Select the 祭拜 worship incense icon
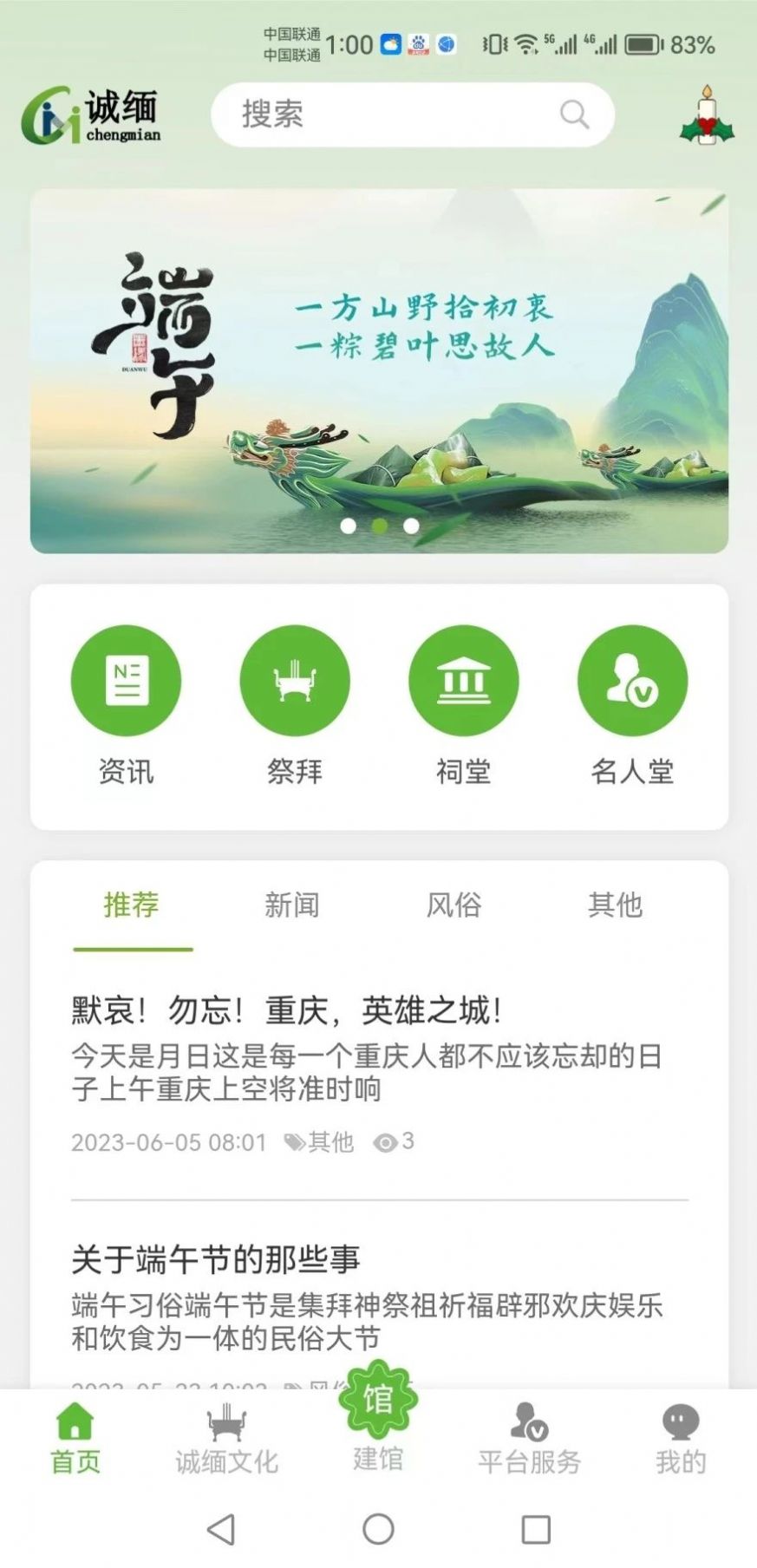 (296, 680)
